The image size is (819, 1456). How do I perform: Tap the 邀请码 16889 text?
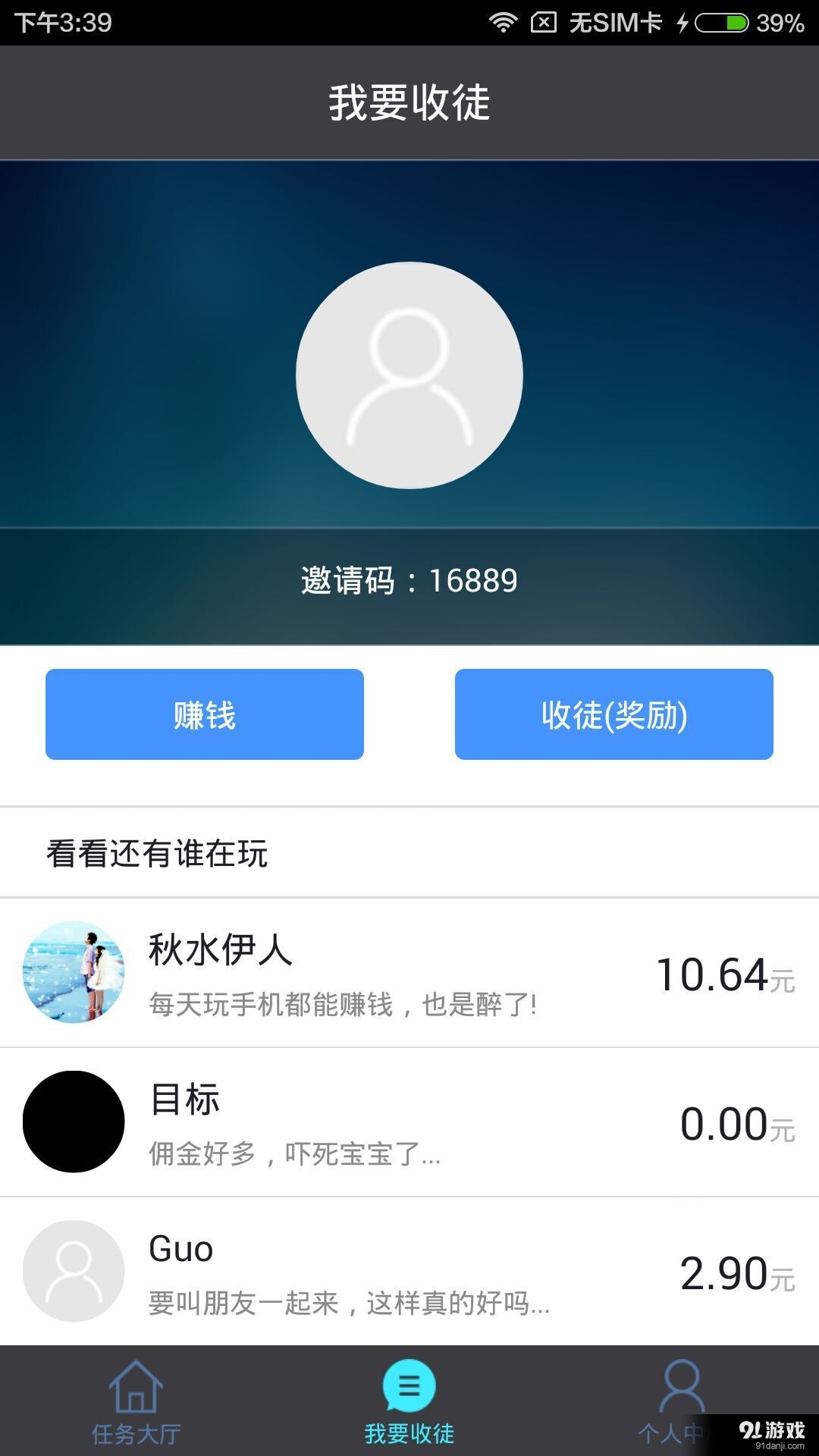click(409, 580)
